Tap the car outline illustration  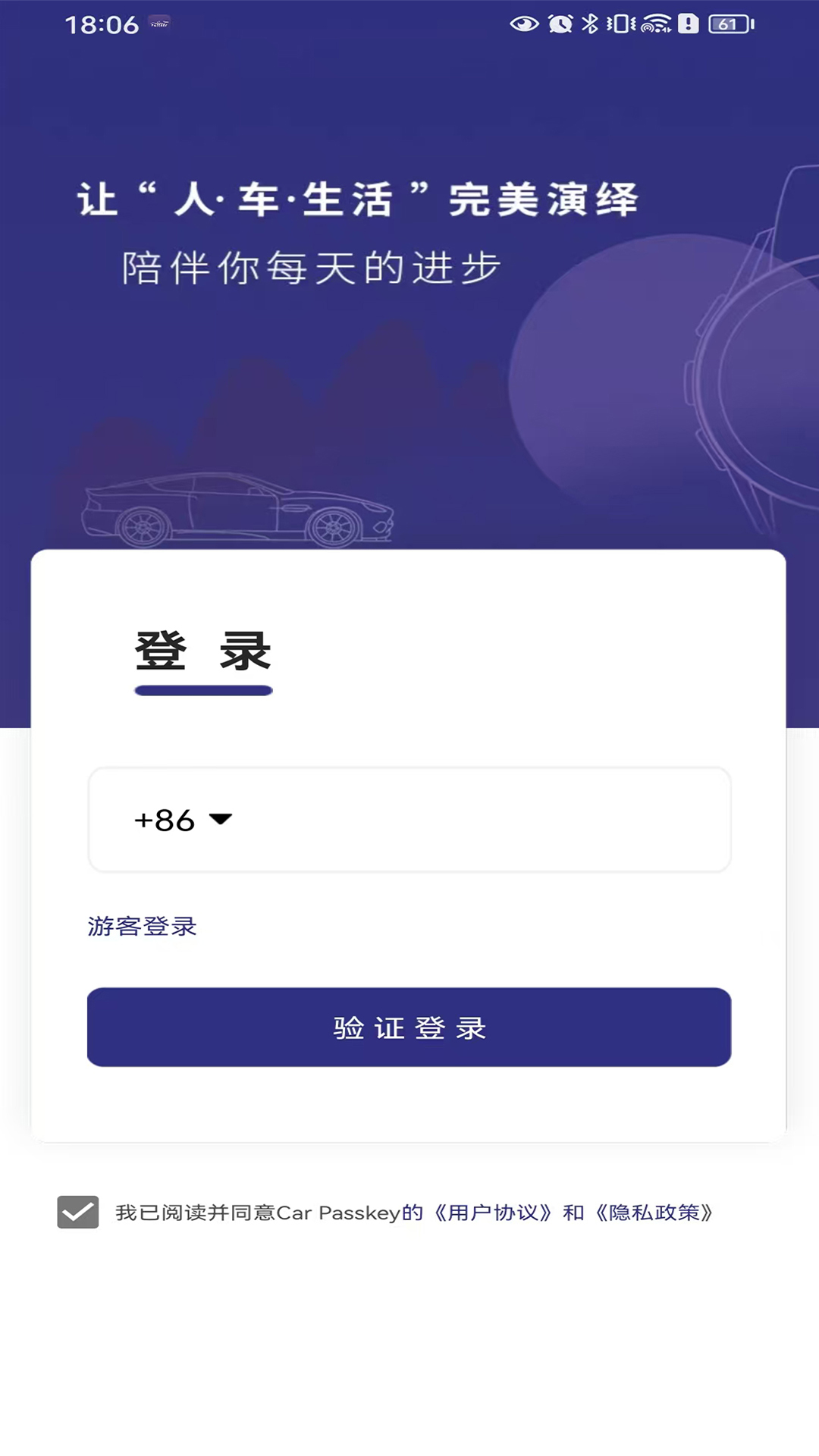tap(235, 508)
